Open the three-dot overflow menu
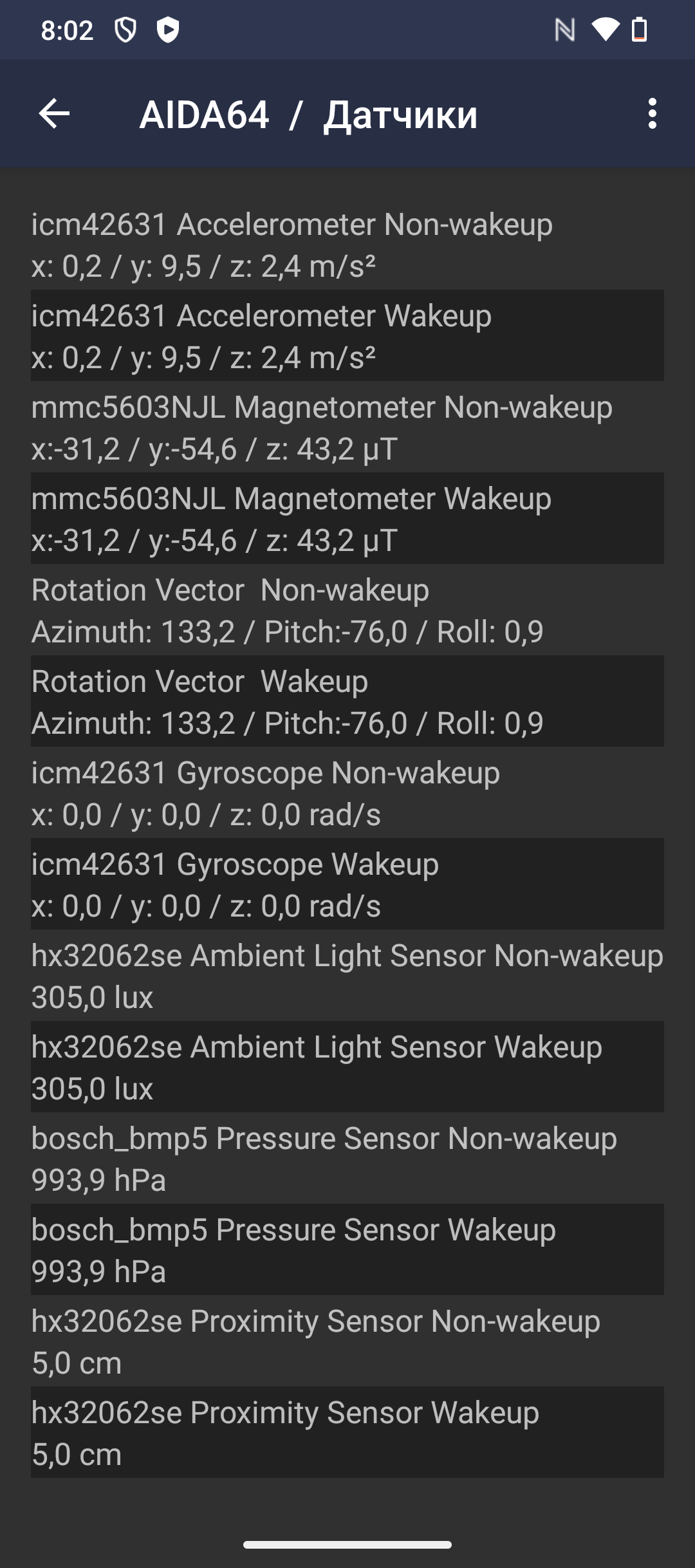Screen dimensions: 695x1568 pyautogui.click(x=652, y=114)
